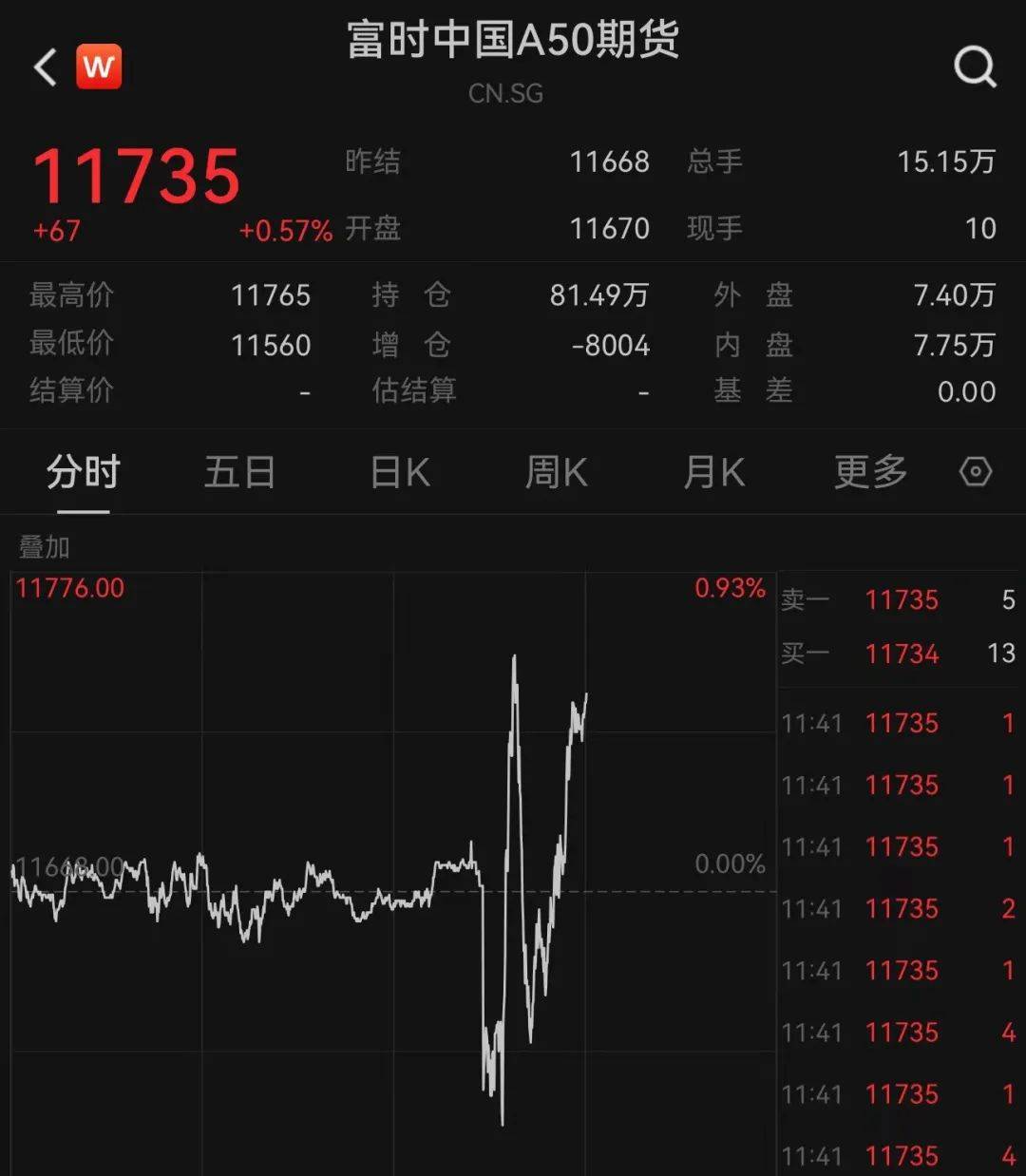This screenshot has height=1176, width=1026.
Task: Open the 月K monthly candlestick view
Action: coord(712,471)
